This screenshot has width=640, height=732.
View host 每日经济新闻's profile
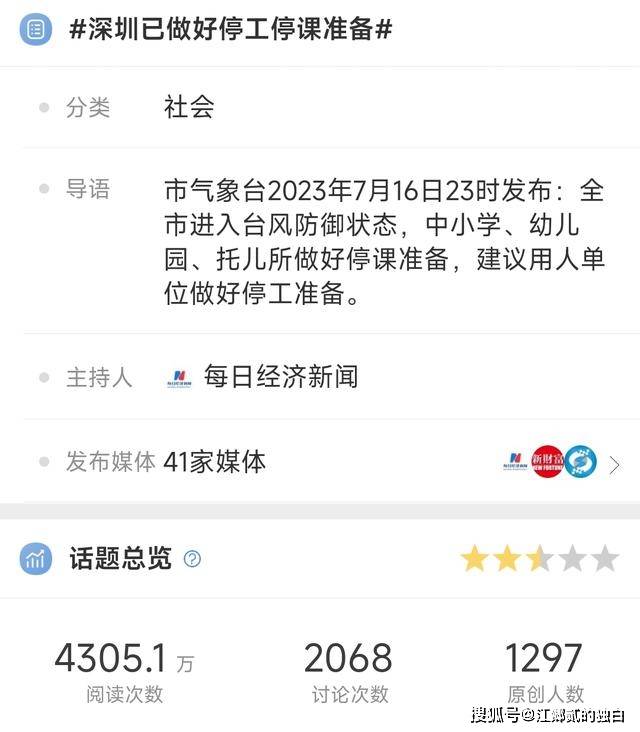(280, 377)
